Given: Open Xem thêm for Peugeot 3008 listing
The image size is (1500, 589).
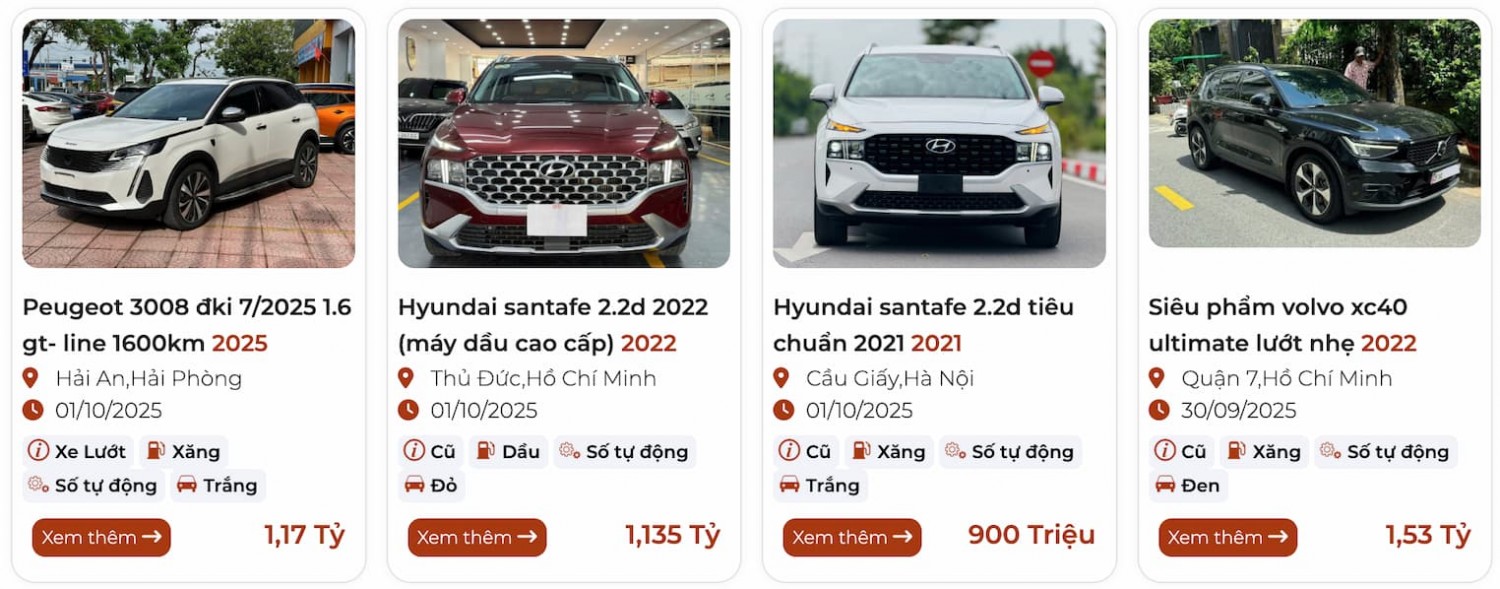Looking at the screenshot, I should (x=101, y=537).
